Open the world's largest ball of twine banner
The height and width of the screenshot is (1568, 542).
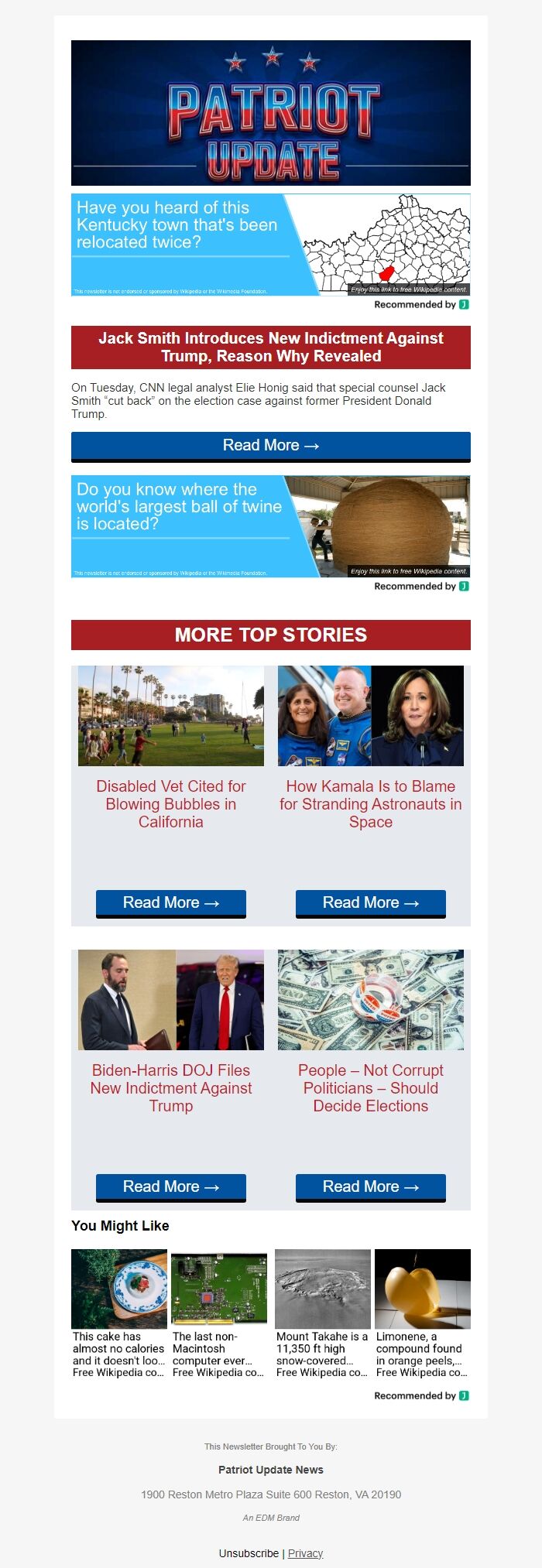point(270,526)
